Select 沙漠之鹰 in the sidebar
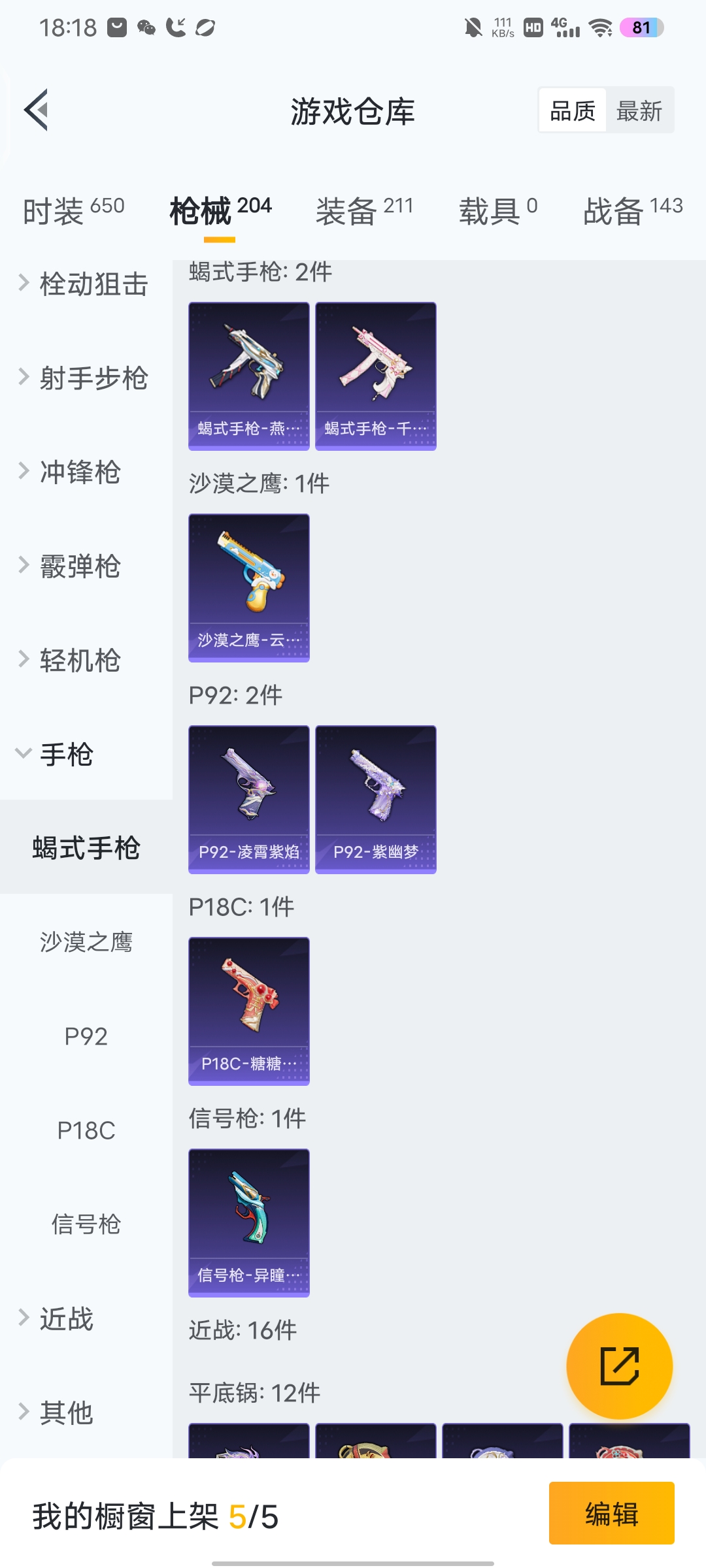Viewport: 706px width, 1568px height. point(86,942)
